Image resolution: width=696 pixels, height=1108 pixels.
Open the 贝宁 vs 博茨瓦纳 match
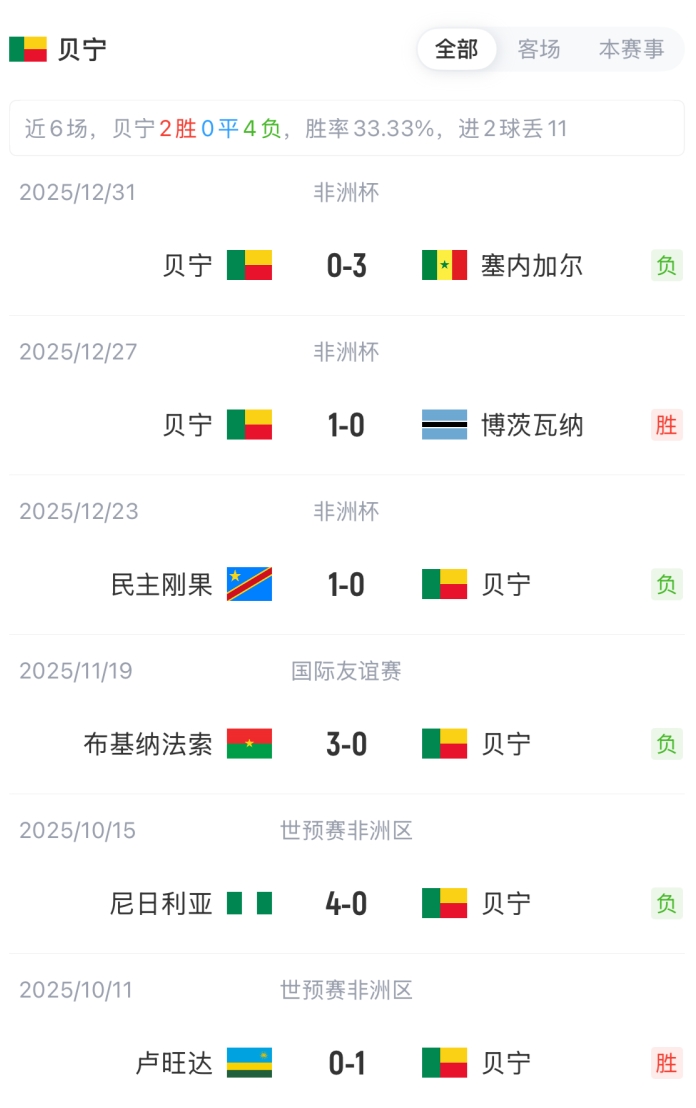pyautogui.click(x=346, y=425)
